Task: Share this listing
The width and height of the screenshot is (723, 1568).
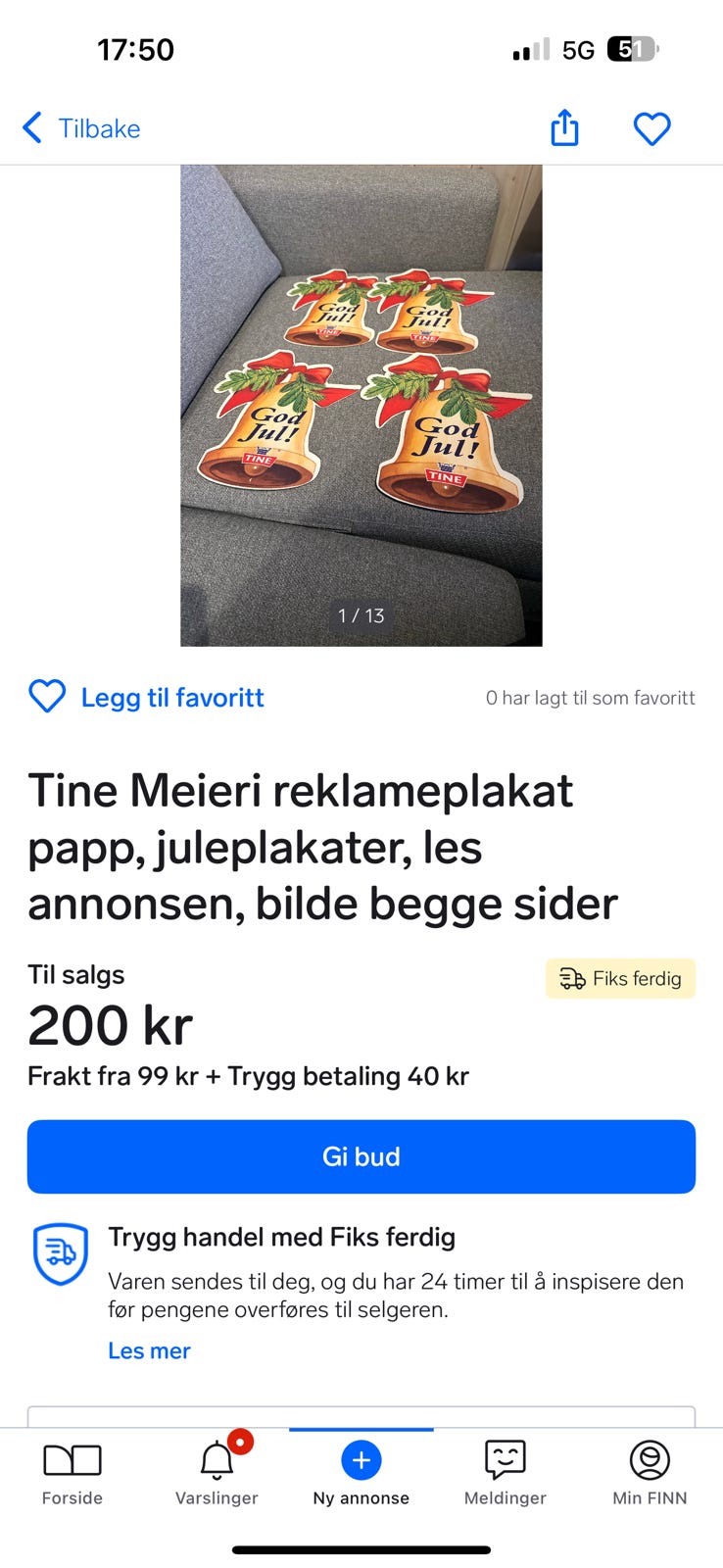Action: click(564, 128)
